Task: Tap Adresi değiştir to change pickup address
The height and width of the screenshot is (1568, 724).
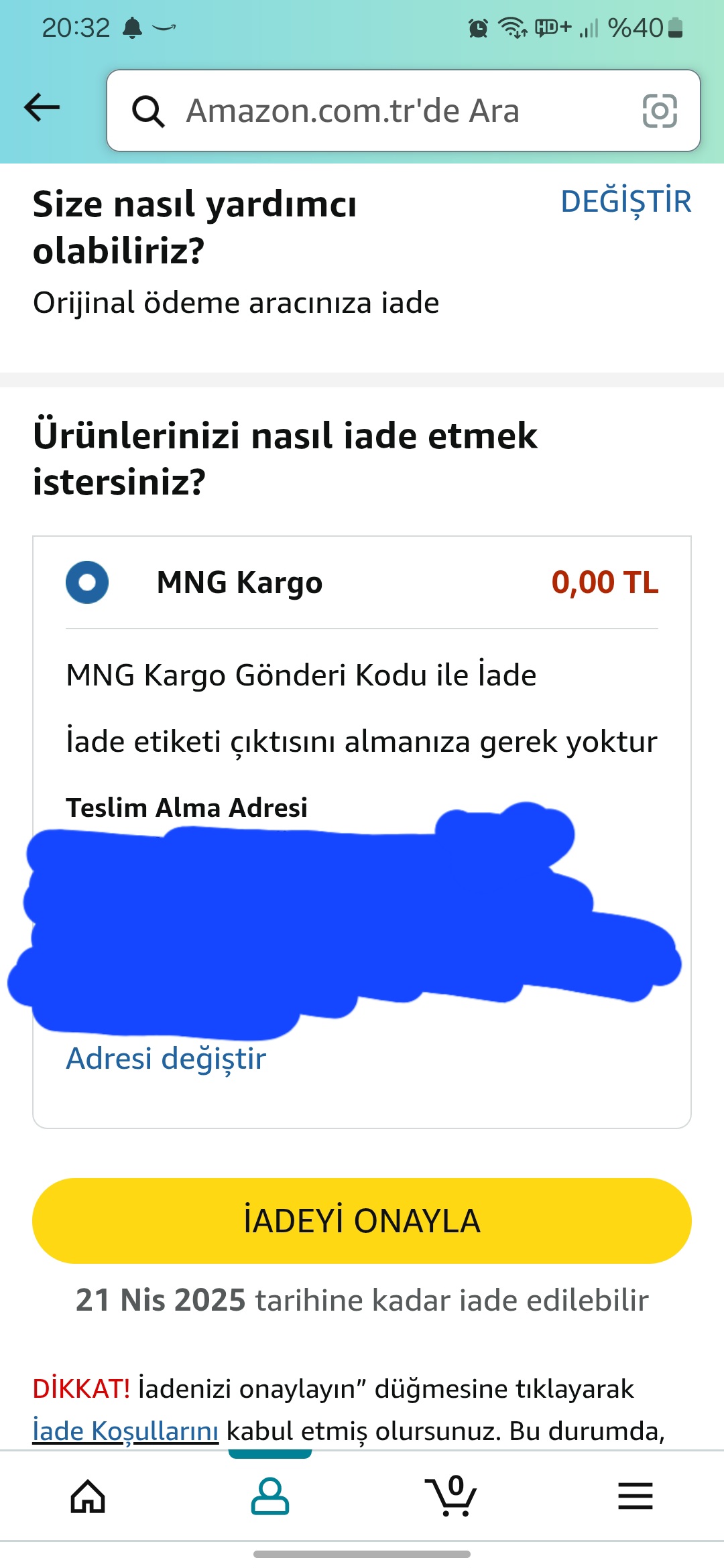Action: click(166, 1059)
